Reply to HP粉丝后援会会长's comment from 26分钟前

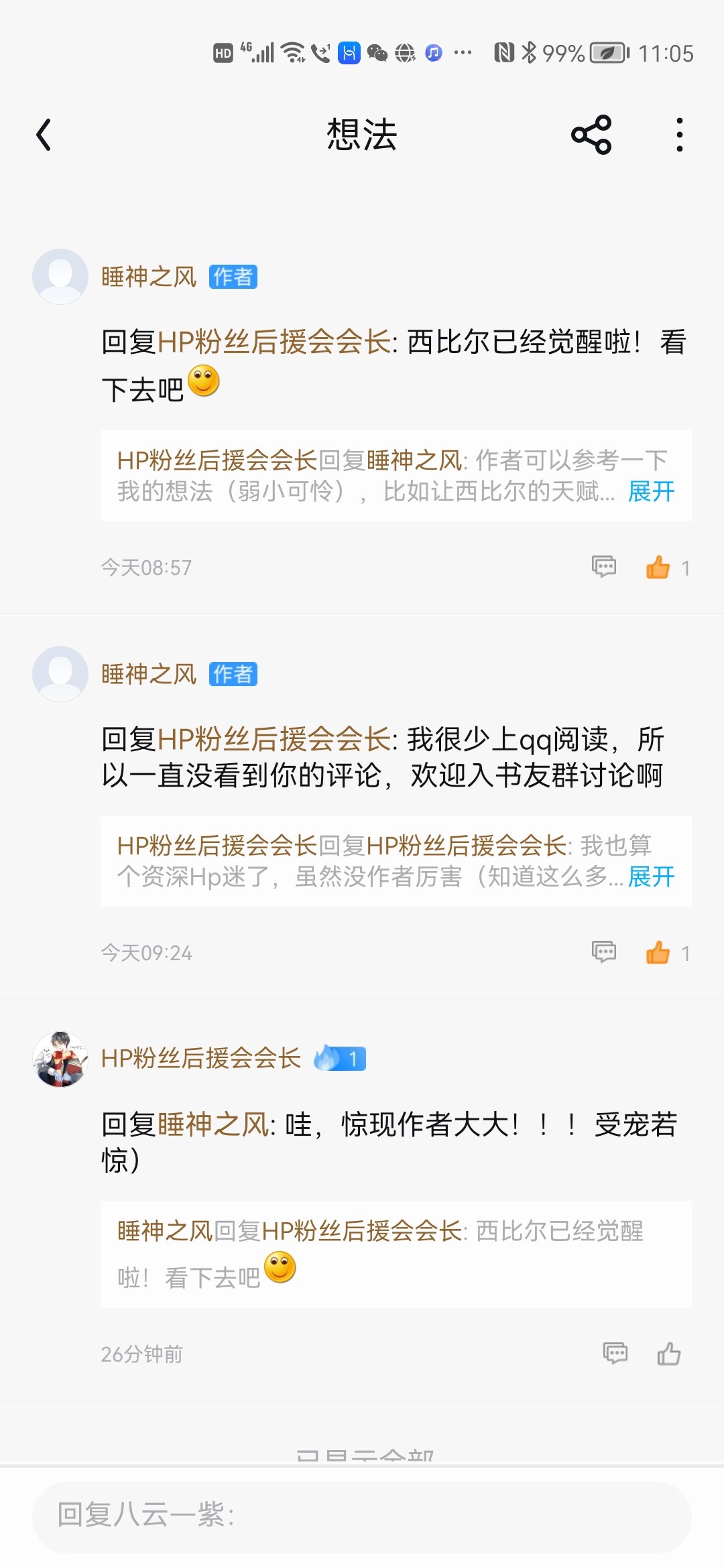pos(615,1354)
